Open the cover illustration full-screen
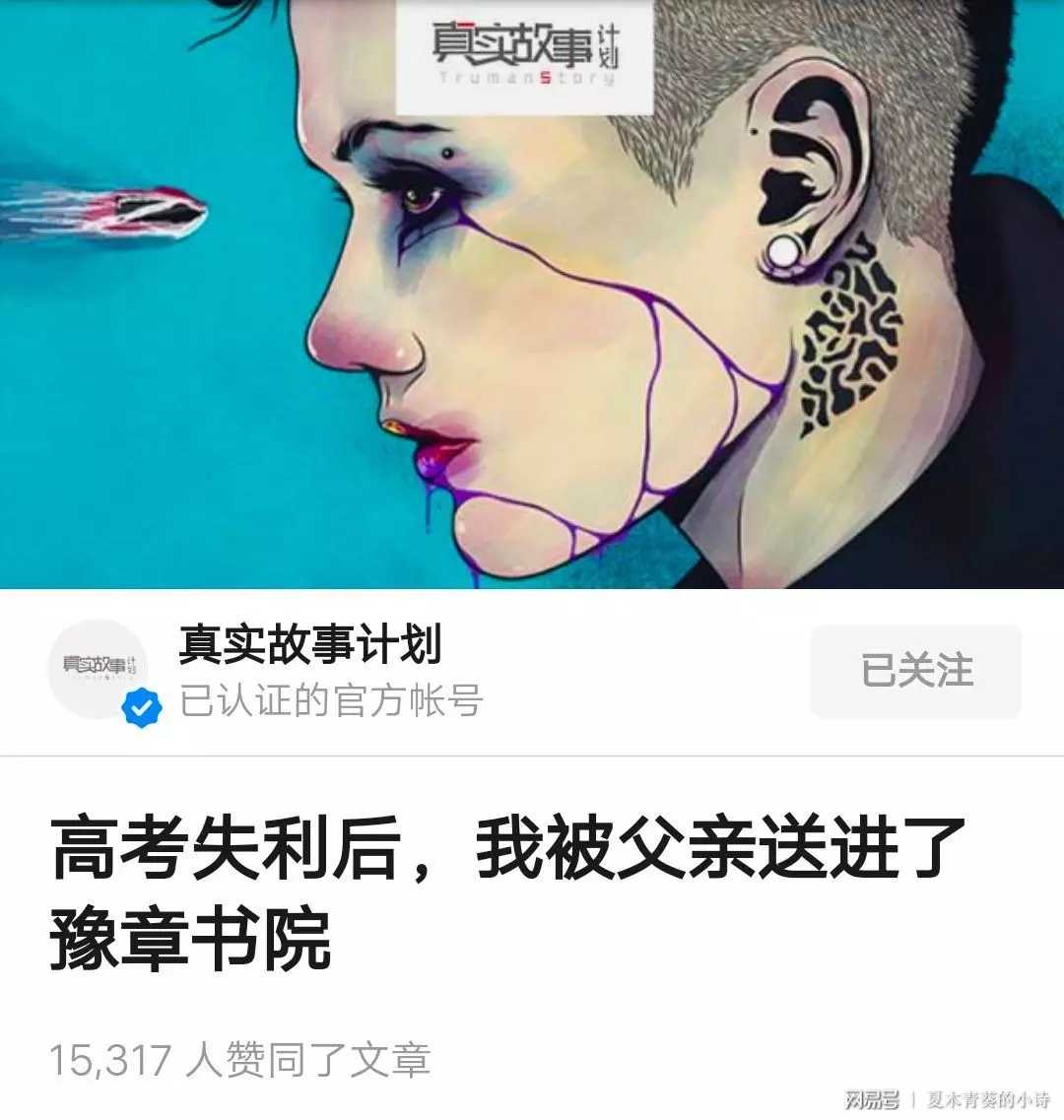This screenshot has width=1064, height=1120. (532, 296)
